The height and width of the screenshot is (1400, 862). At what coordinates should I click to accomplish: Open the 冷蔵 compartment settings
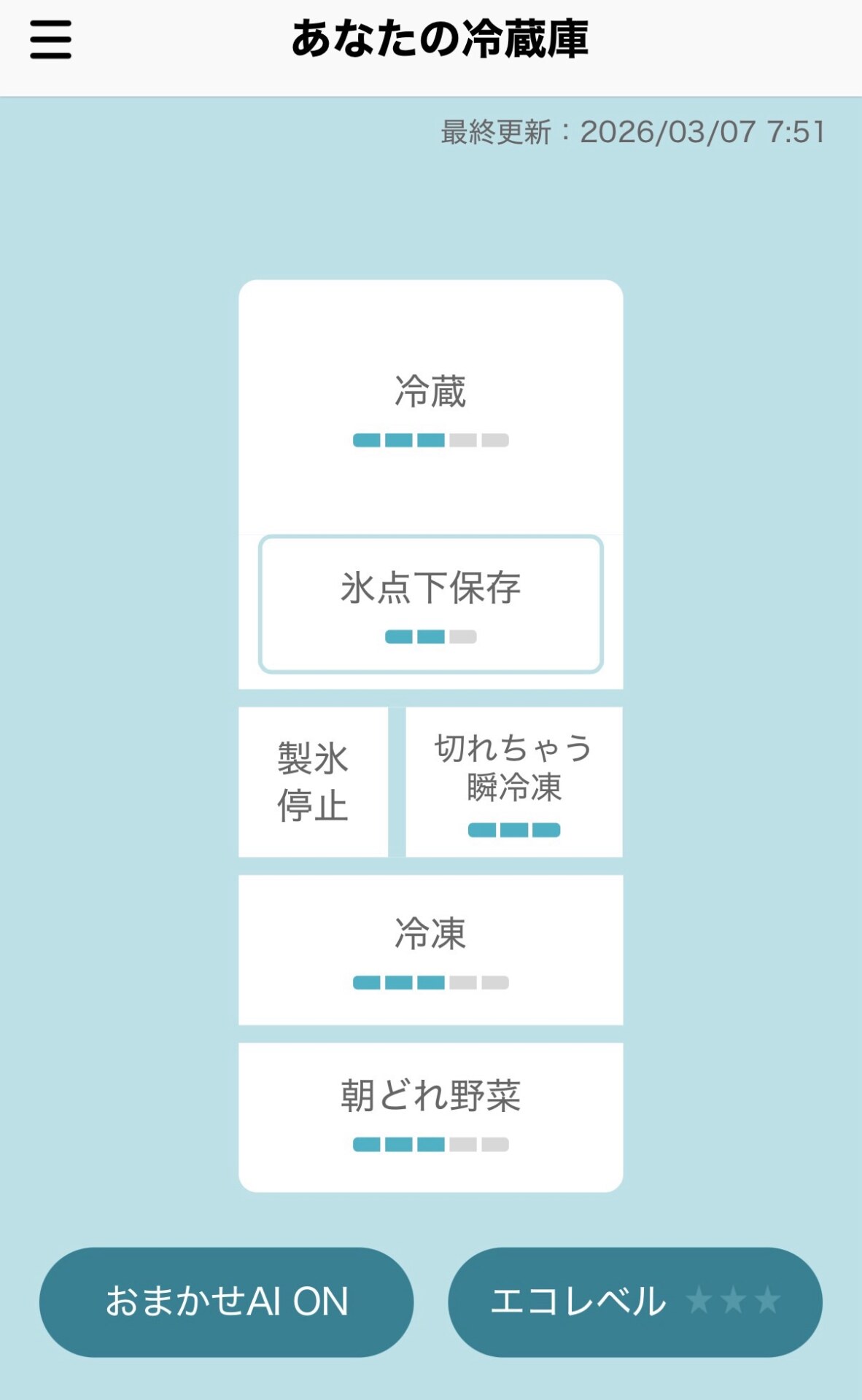pos(430,408)
